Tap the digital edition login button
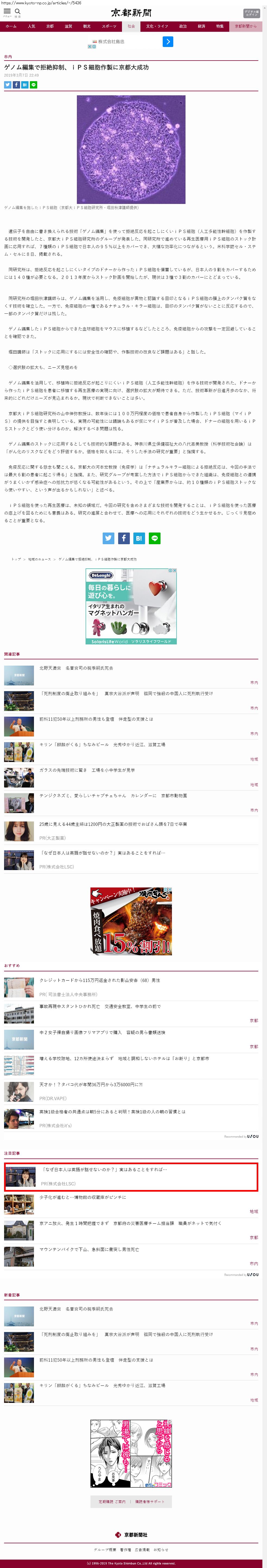The width and height of the screenshot is (267, 1568). tap(251, 12)
